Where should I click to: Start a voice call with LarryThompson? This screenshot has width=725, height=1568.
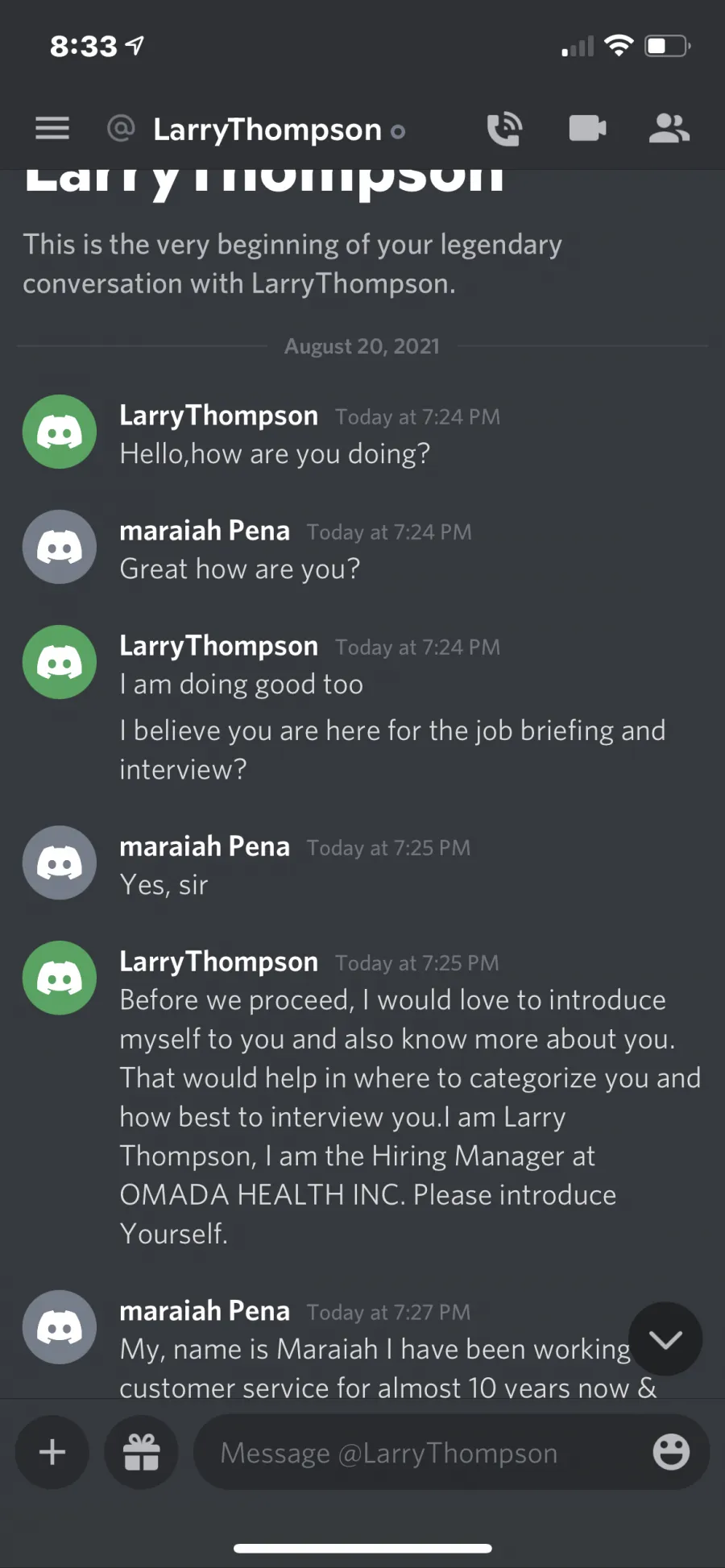pyautogui.click(x=505, y=129)
